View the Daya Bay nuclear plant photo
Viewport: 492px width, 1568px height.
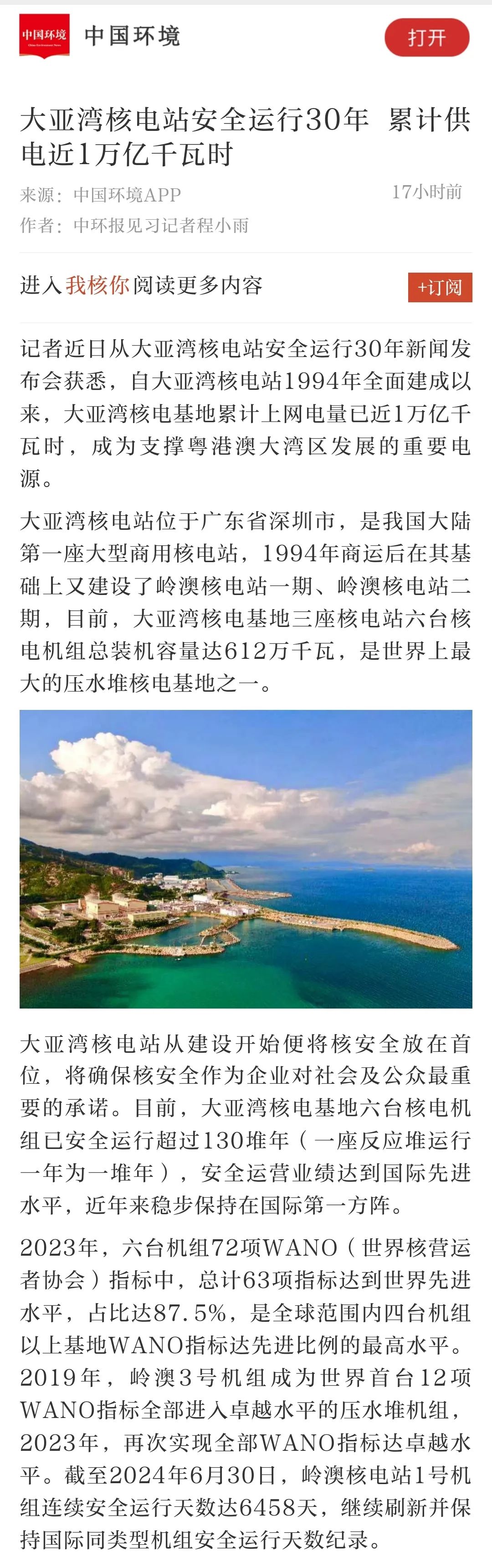(246, 858)
